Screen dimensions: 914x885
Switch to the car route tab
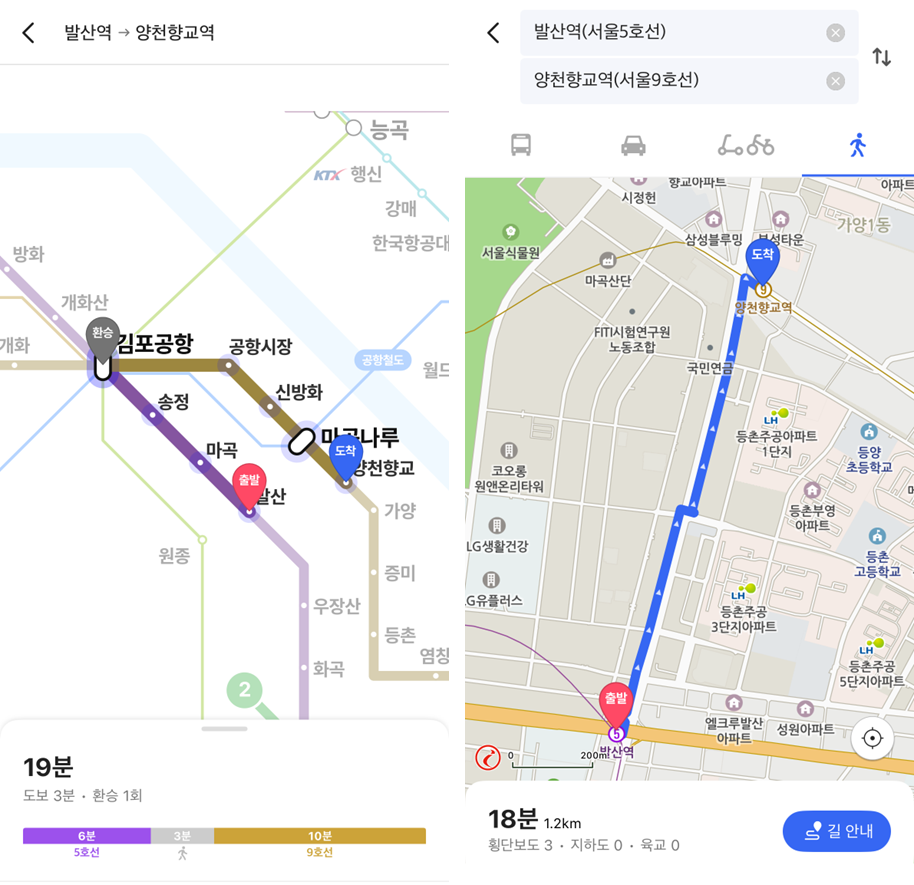(x=633, y=146)
